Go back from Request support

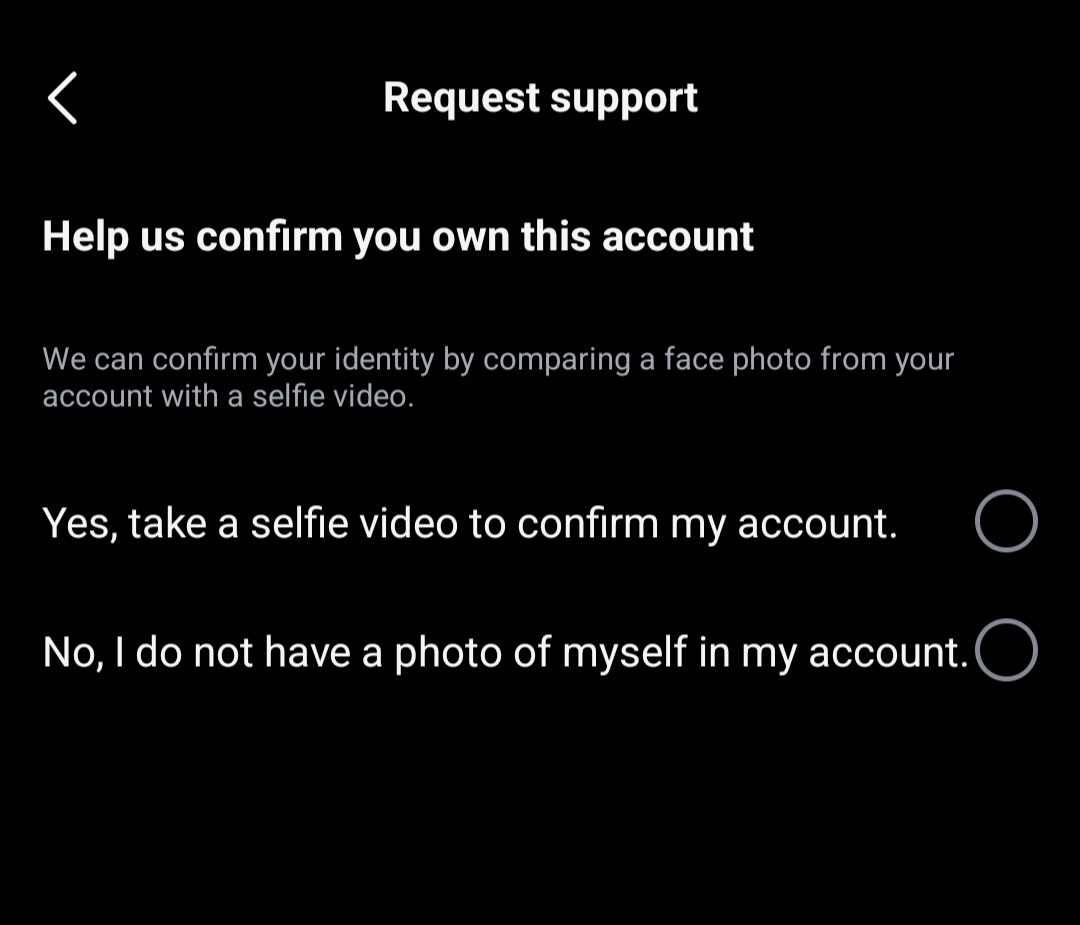coord(62,99)
